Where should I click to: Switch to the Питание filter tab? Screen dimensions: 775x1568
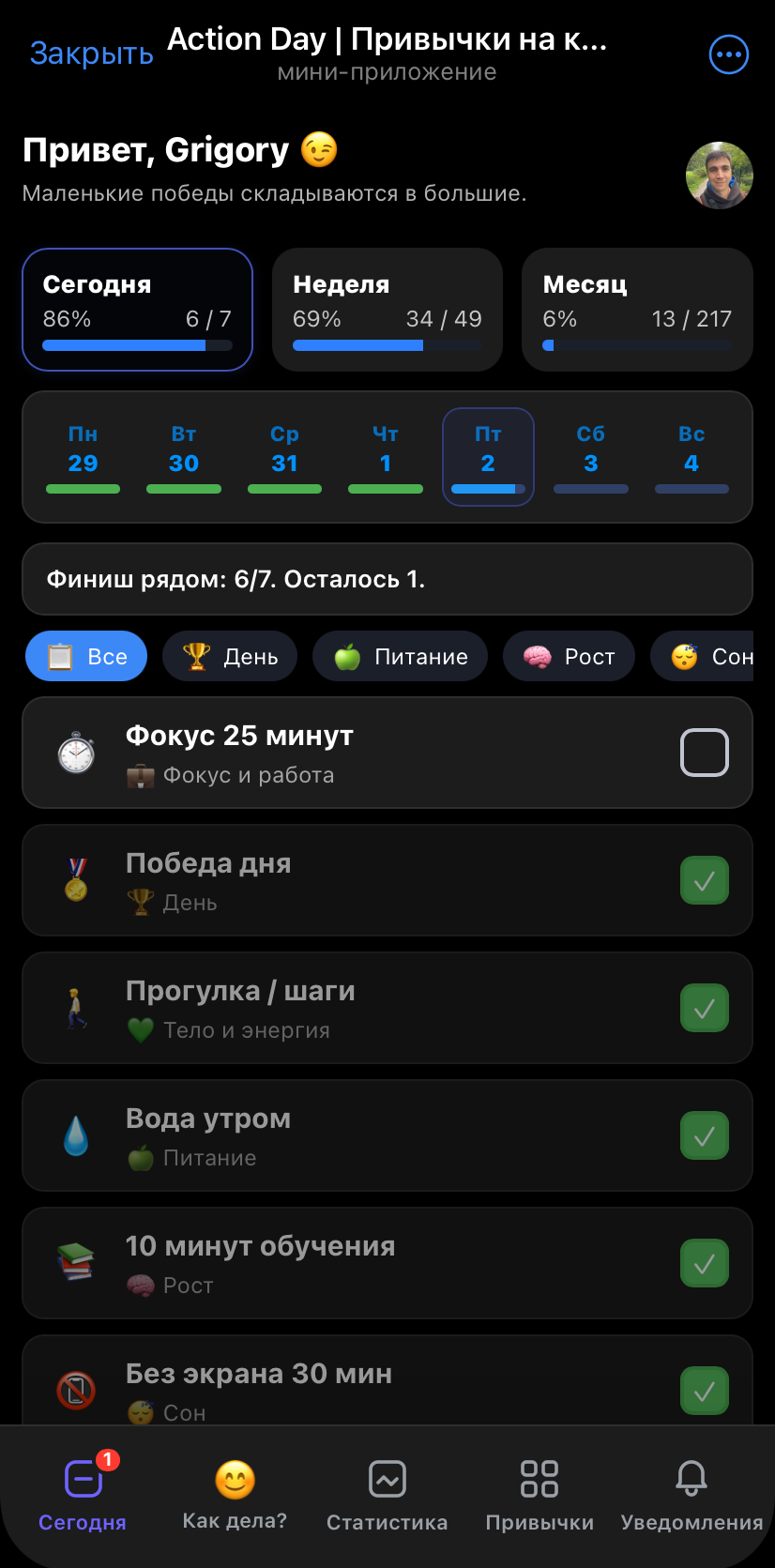click(x=400, y=656)
